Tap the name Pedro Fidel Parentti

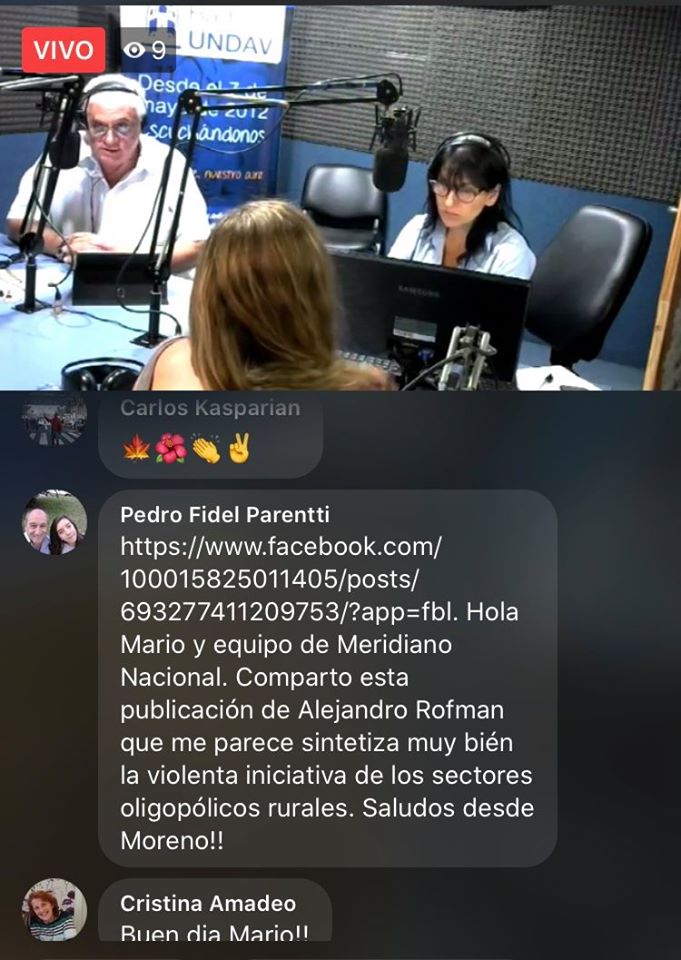click(224, 515)
